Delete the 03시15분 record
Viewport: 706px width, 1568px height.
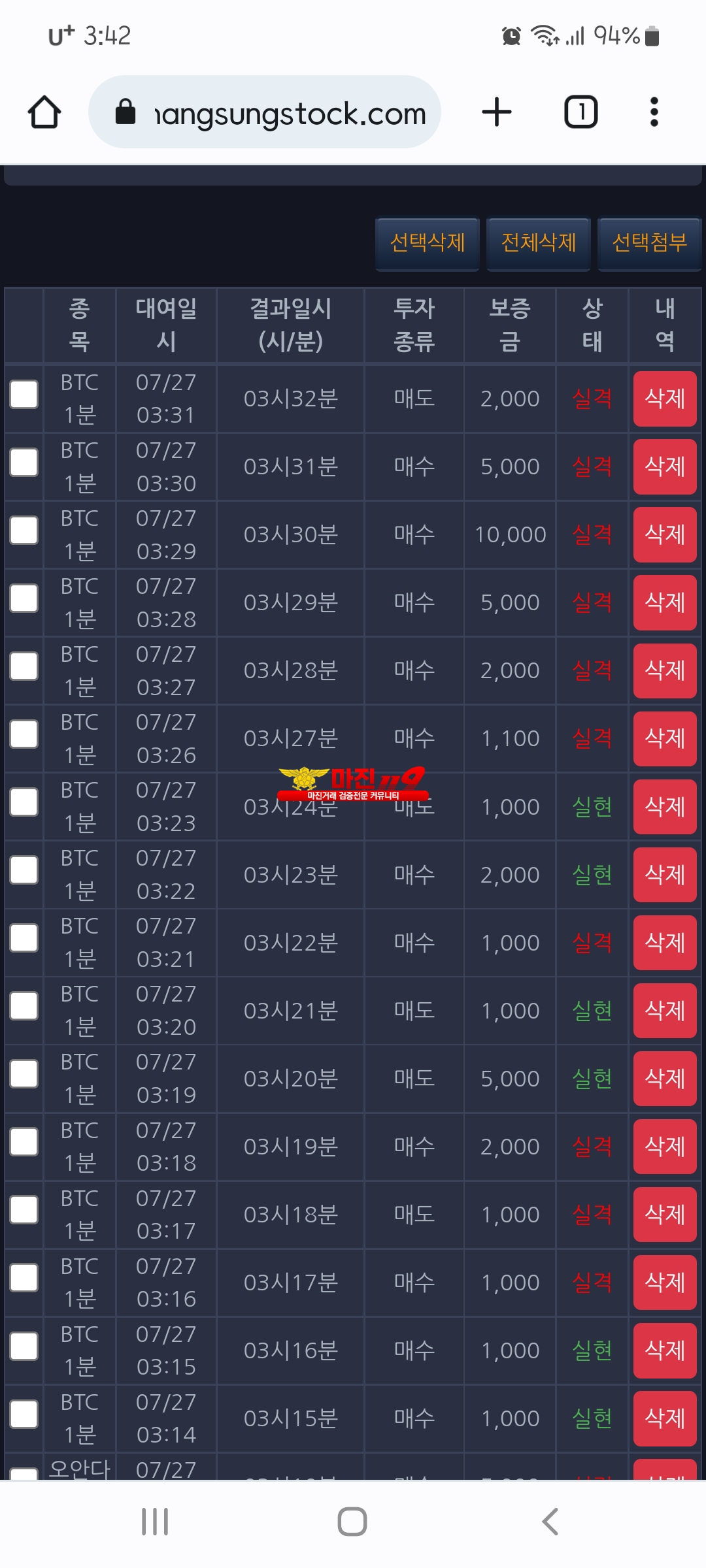(665, 1418)
